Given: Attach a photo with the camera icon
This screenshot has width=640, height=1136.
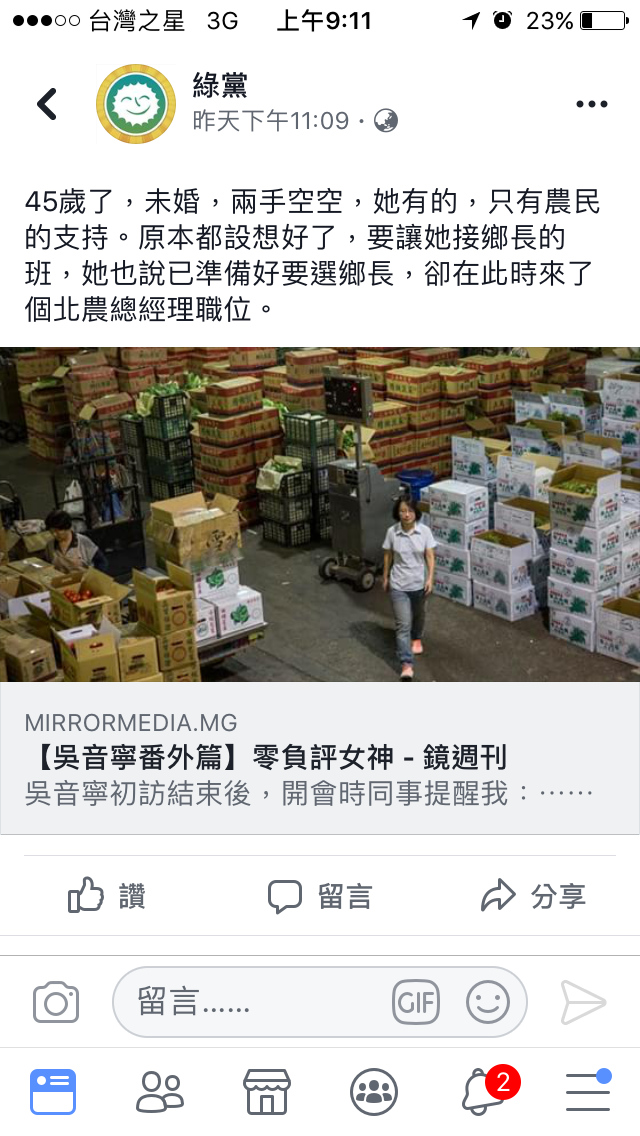Looking at the screenshot, I should tap(56, 1003).
